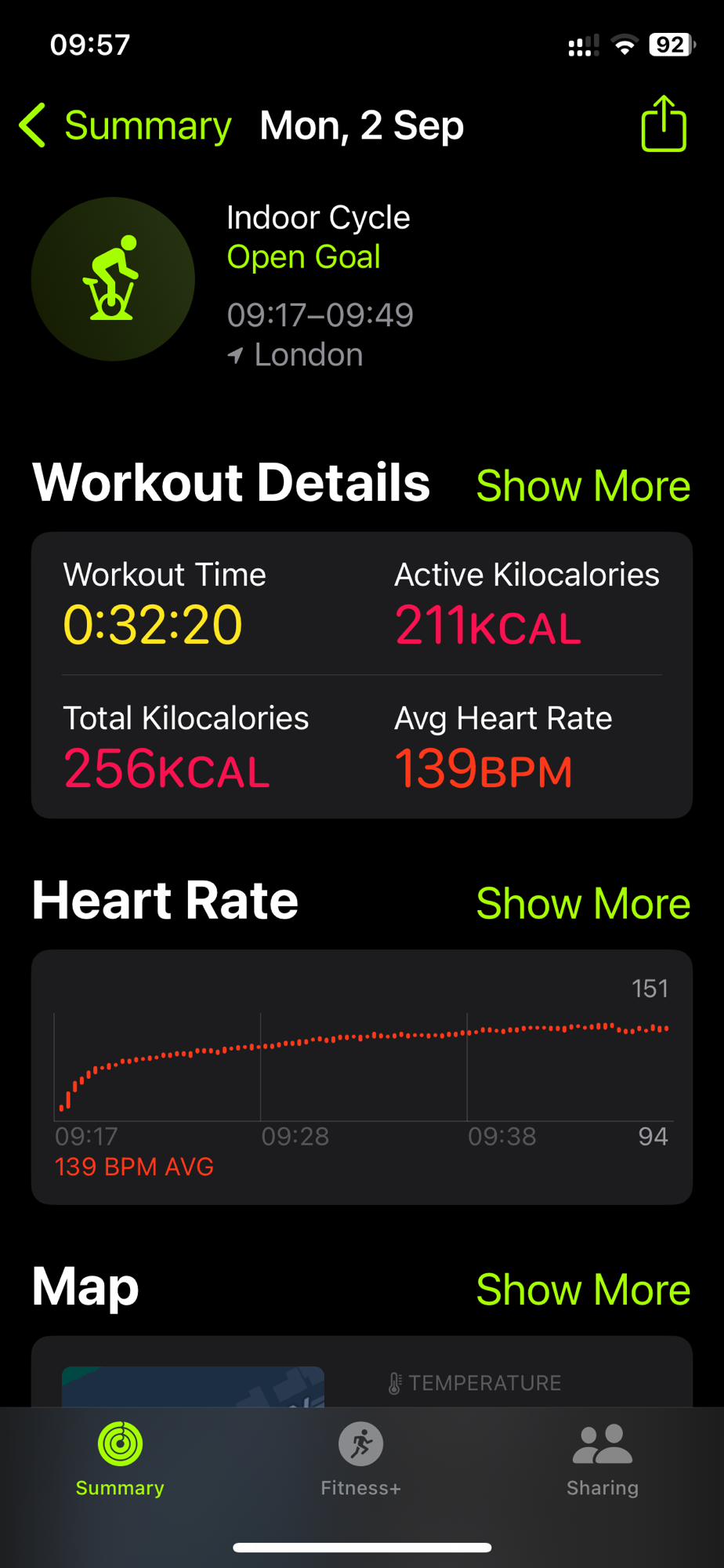Image resolution: width=724 pixels, height=1568 pixels.
Task: Open the map preview tile
Action: tap(193, 1387)
